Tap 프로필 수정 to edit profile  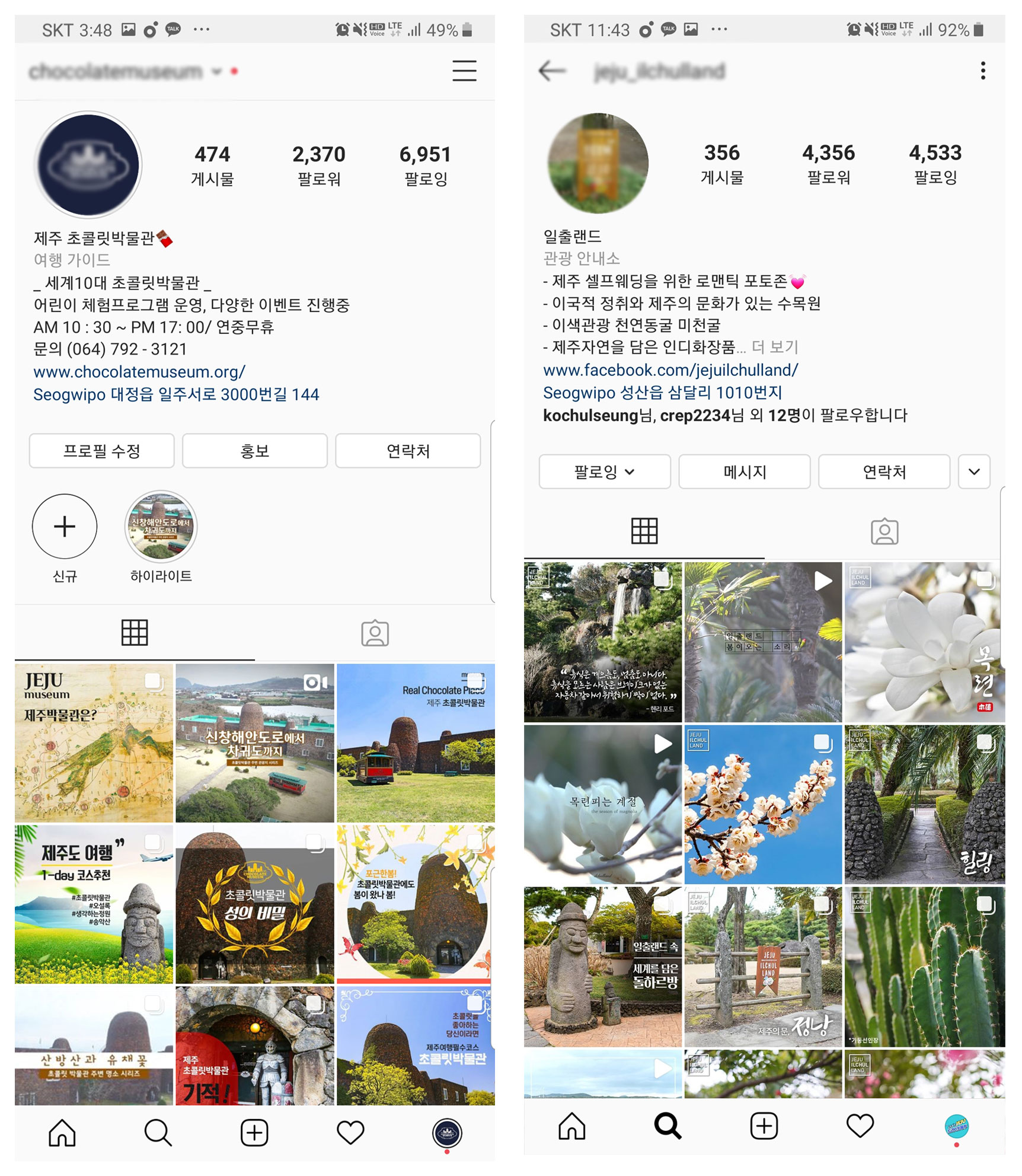[x=101, y=451]
